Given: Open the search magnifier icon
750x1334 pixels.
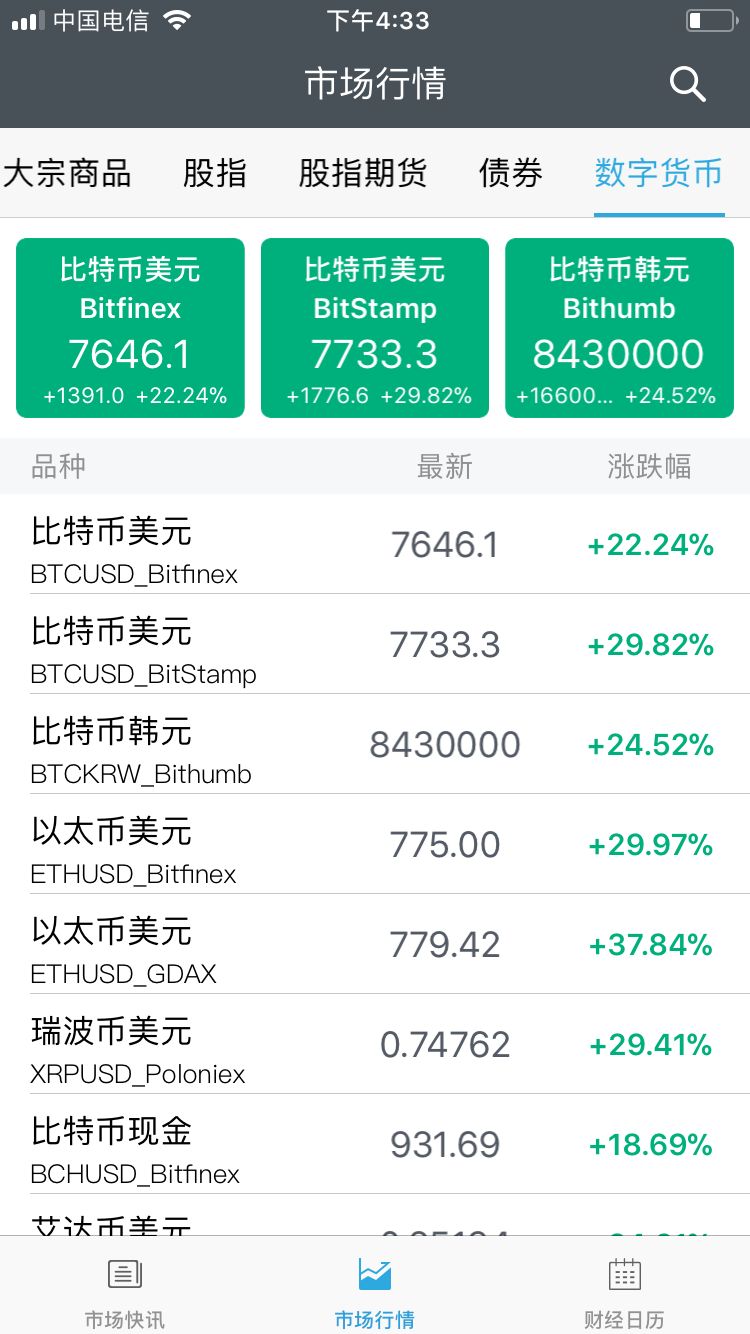Looking at the screenshot, I should pyautogui.click(x=688, y=84).
